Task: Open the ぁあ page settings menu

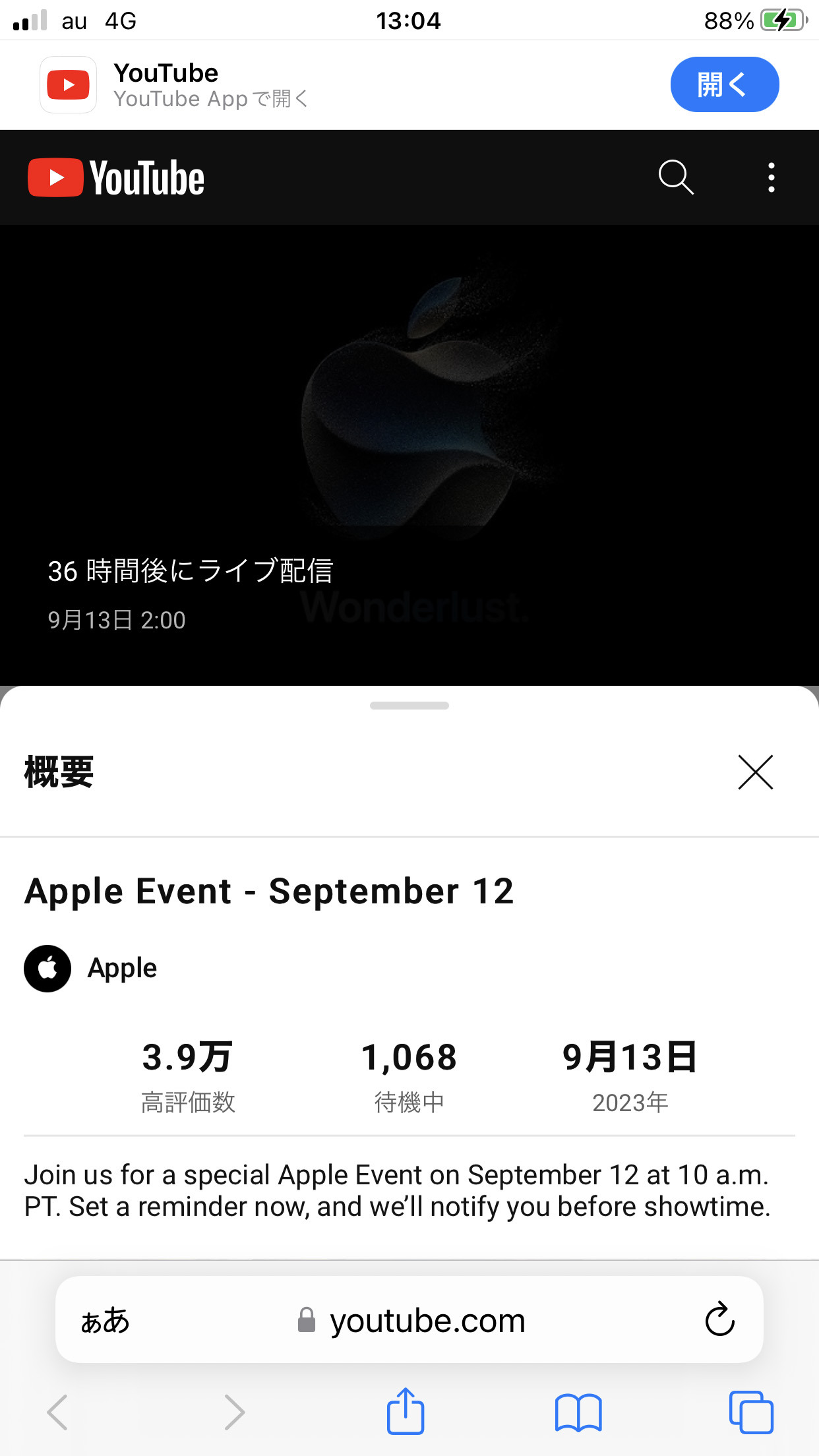Action: pos(105,1320)
